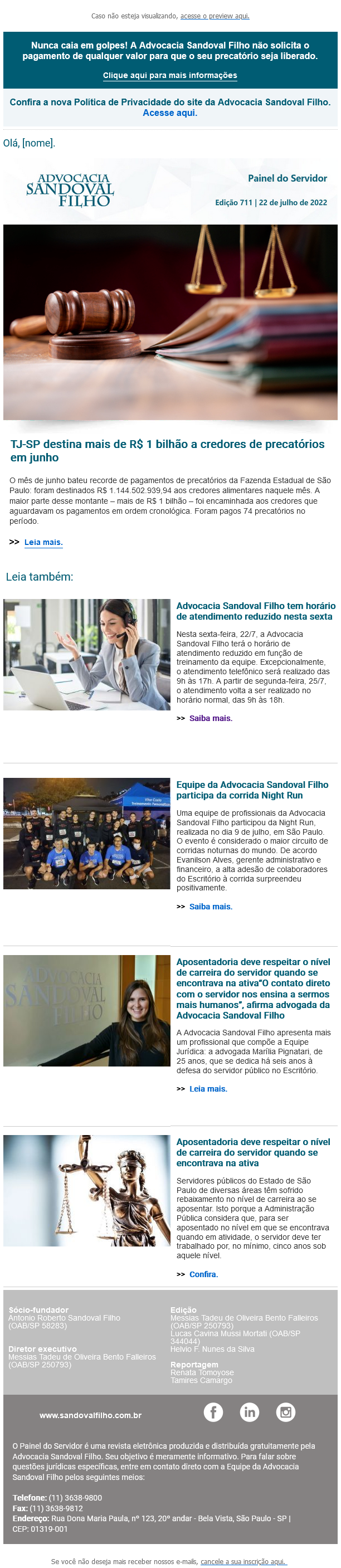Open 'Saiba mais' for reduced service hours article

[211, 718]
